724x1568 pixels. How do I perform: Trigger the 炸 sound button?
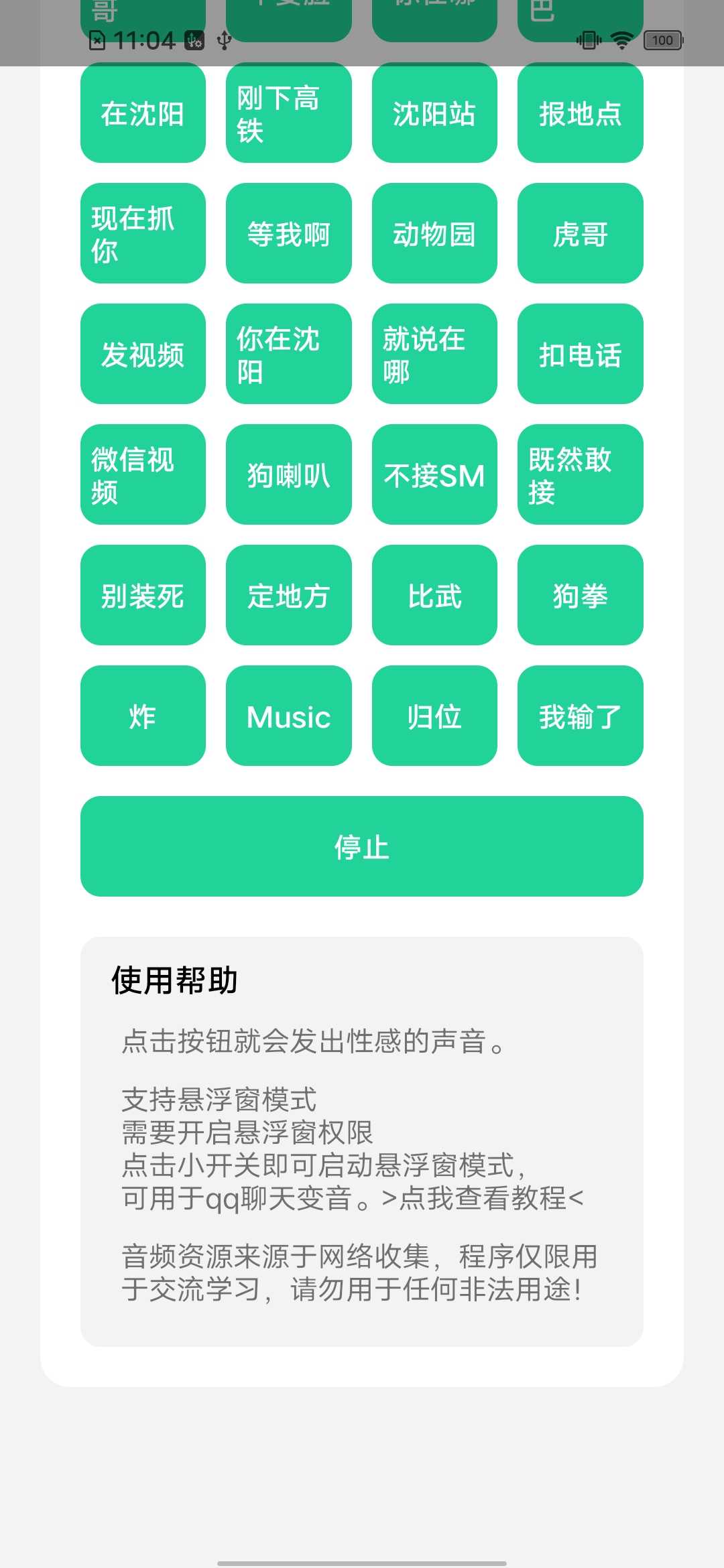[x=142, y=716]
